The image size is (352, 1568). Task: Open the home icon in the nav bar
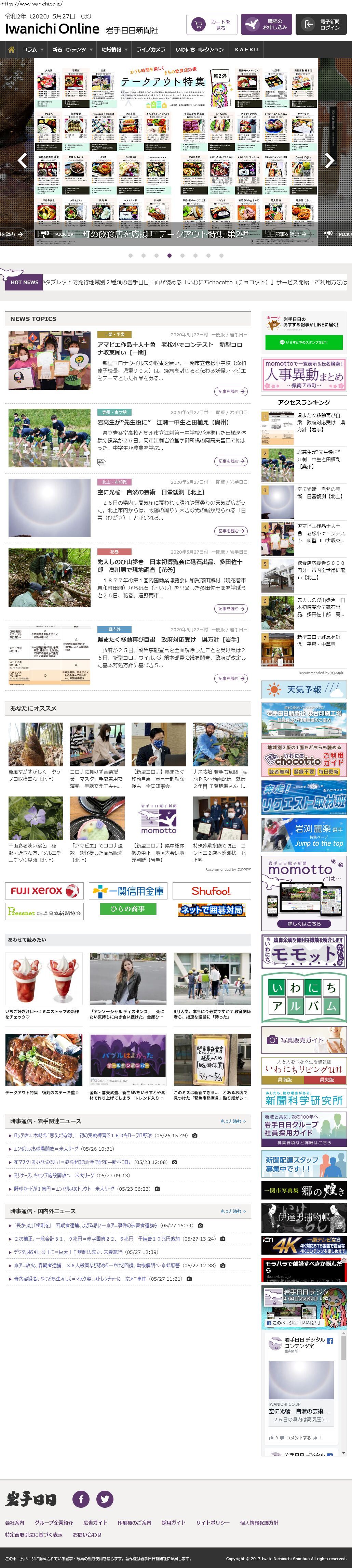point(11,49)
